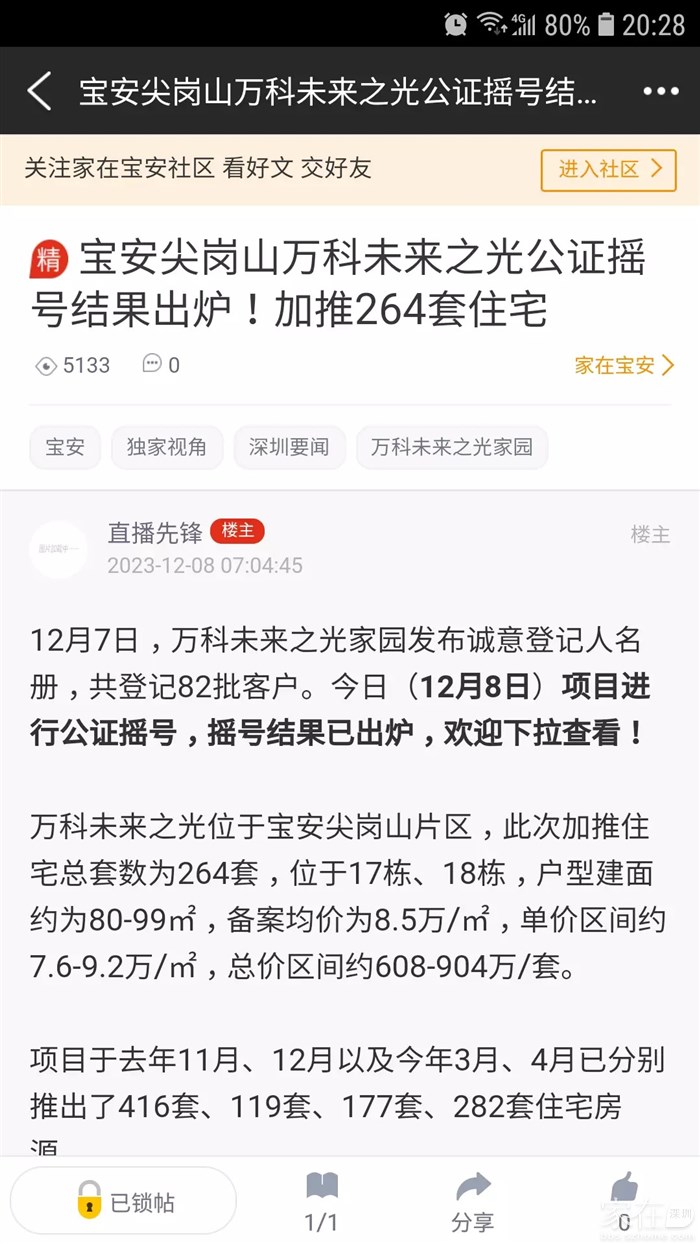Open the three-dot overflow menu
700x1244 pixels.
(660, 91)
